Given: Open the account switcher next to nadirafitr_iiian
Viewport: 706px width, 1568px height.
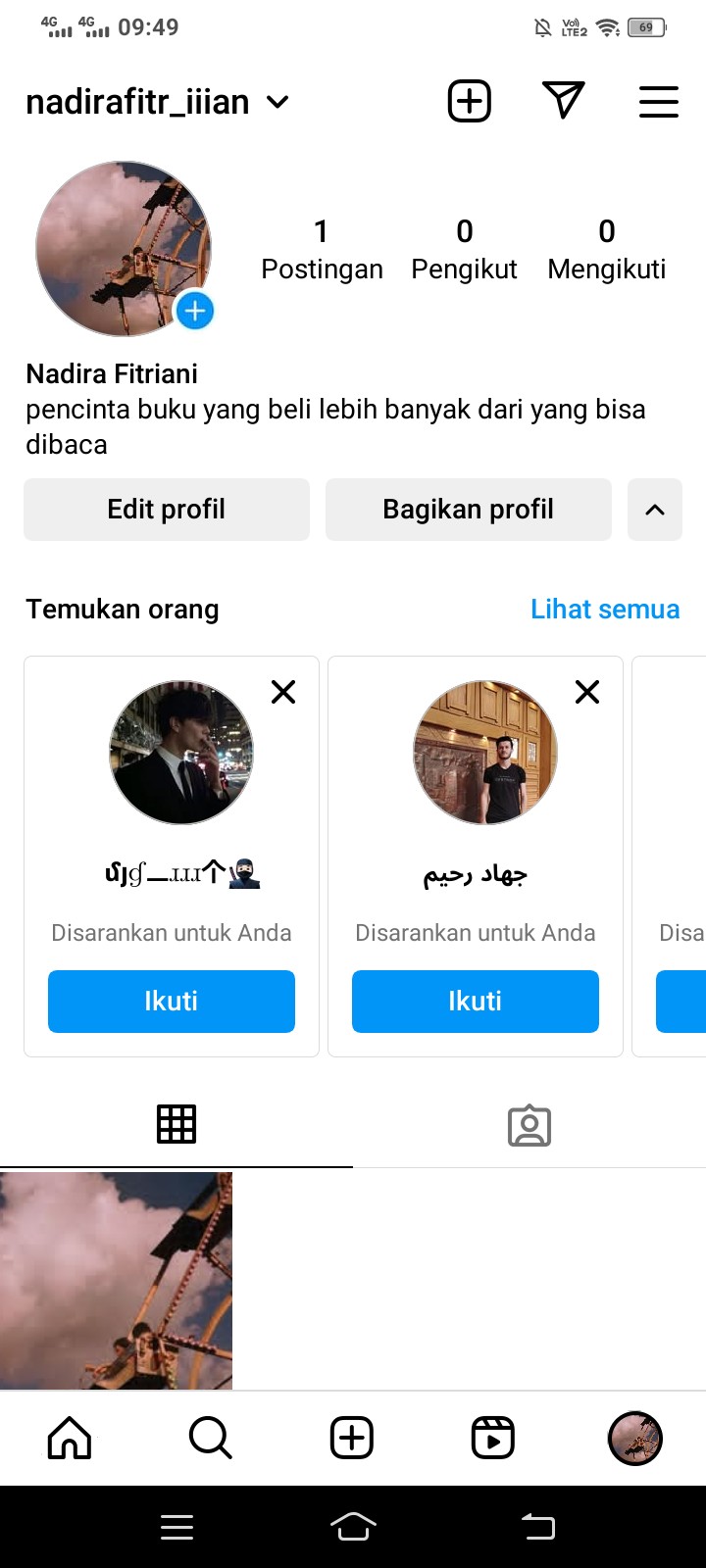Looking at the screenshot, I should pyautogui.click(x=277, y=102).
